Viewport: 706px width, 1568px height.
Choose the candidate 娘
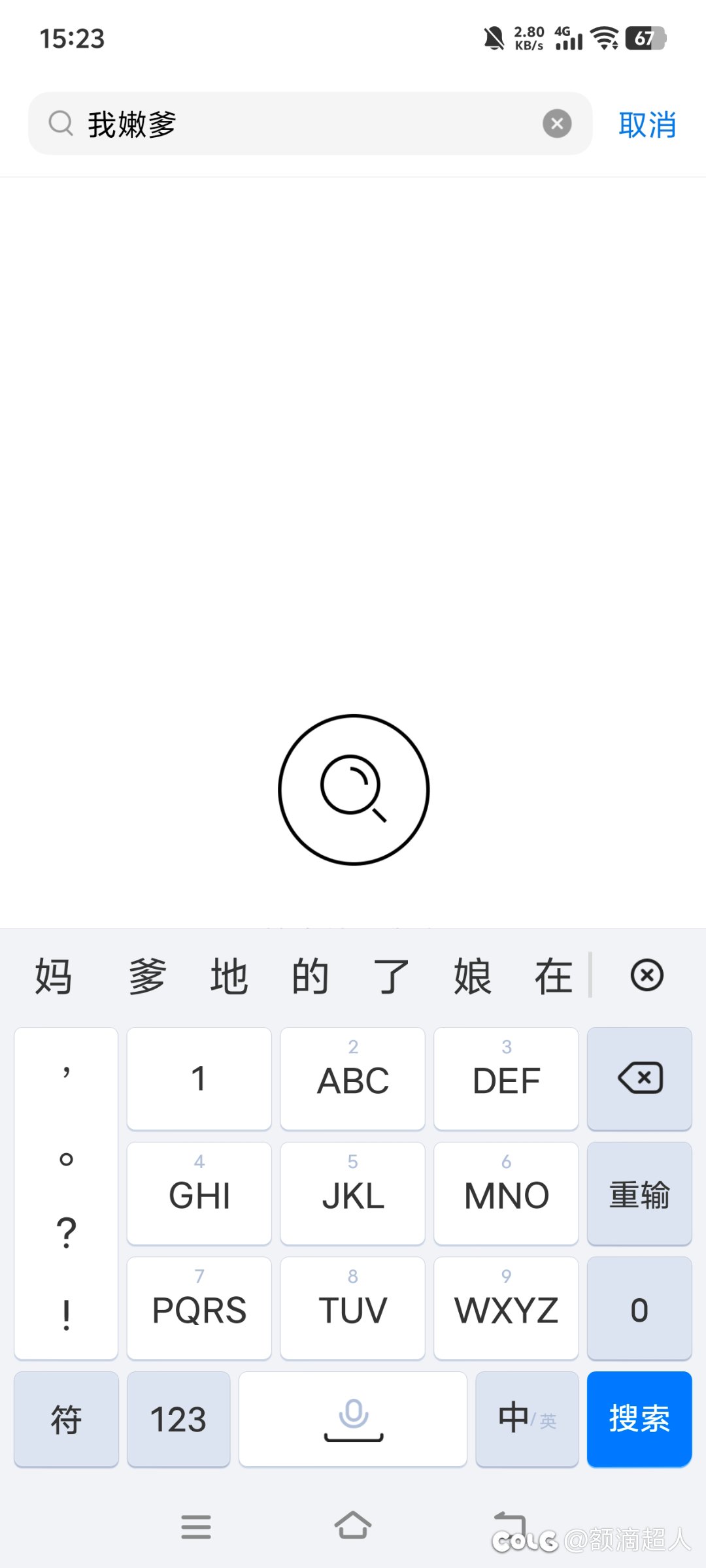472,976
